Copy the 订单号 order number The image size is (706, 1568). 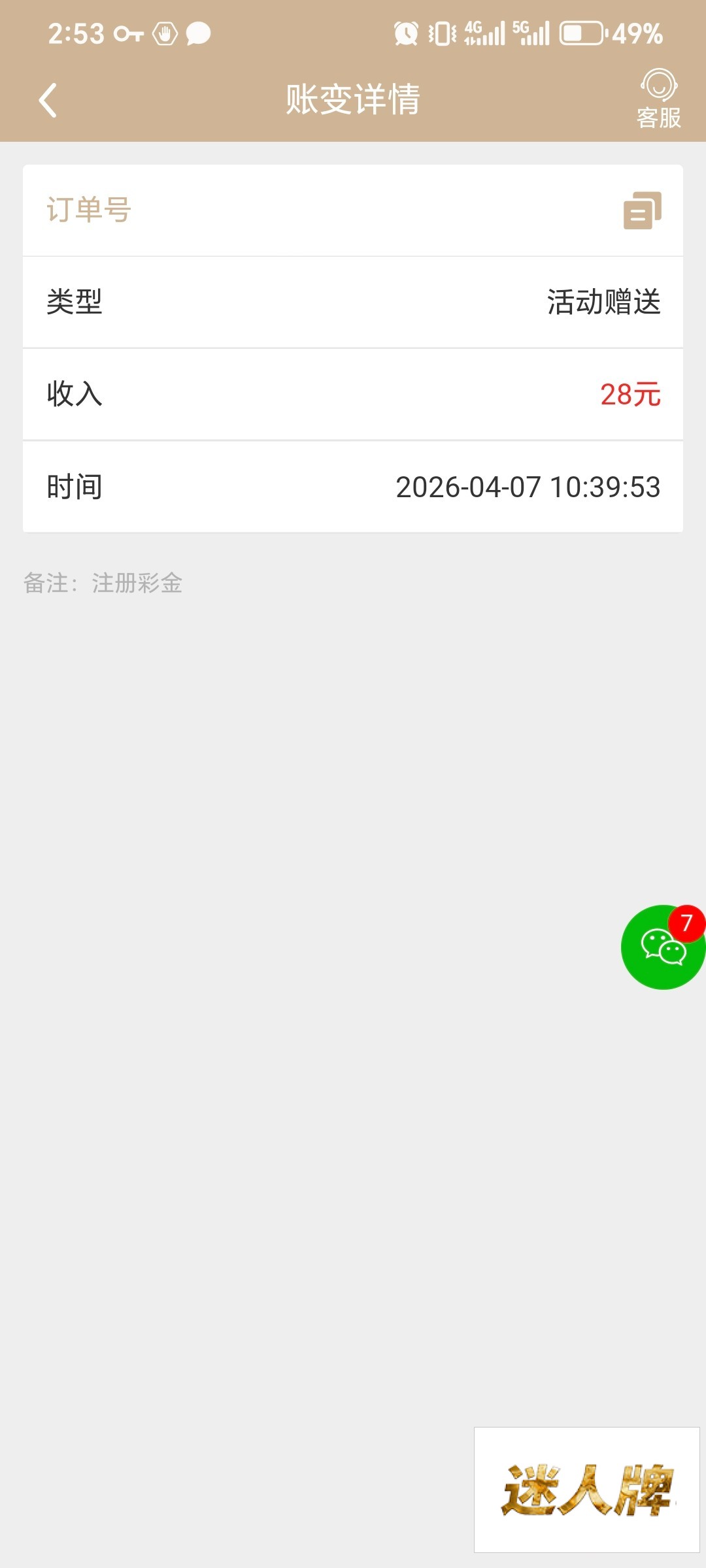click(642, 210)
